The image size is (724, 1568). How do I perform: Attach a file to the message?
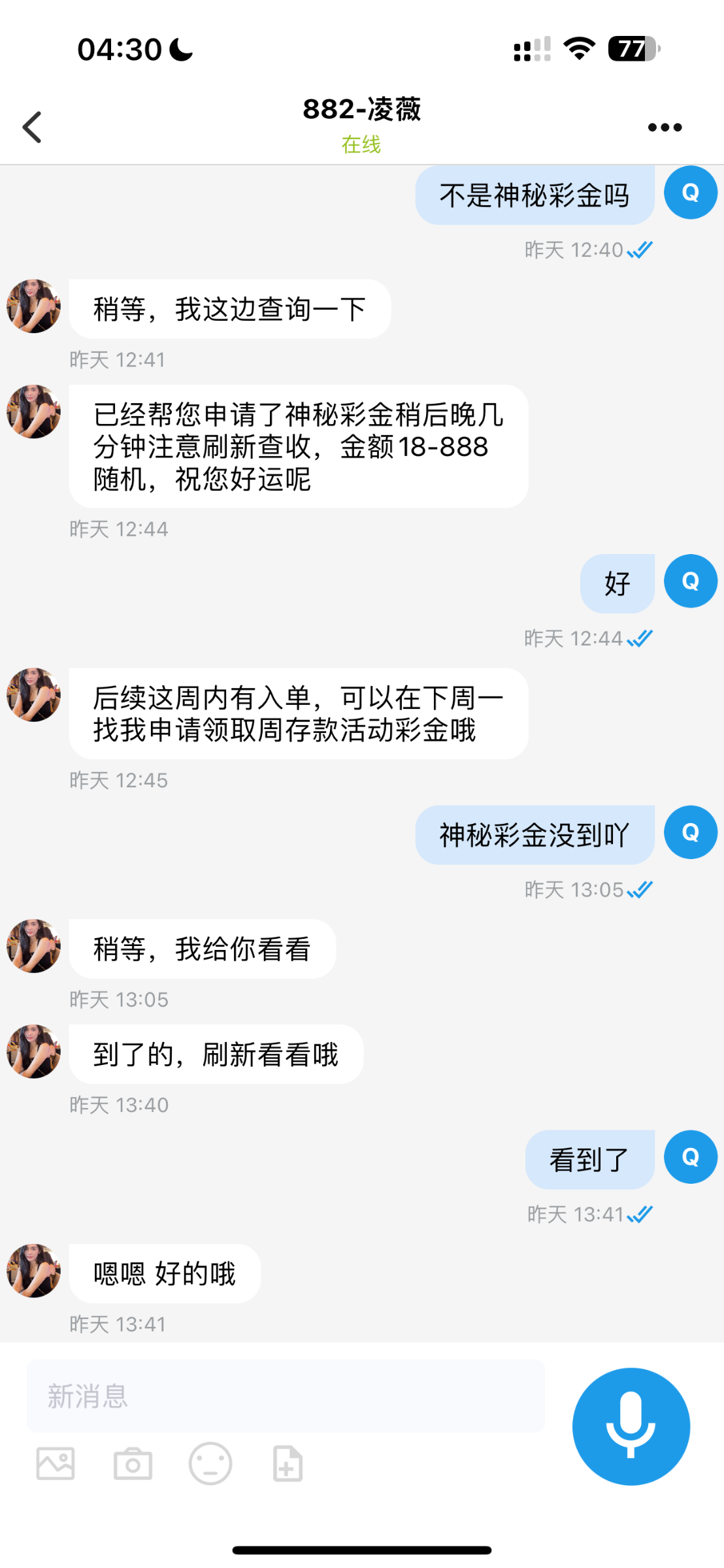pos(288,1463)
